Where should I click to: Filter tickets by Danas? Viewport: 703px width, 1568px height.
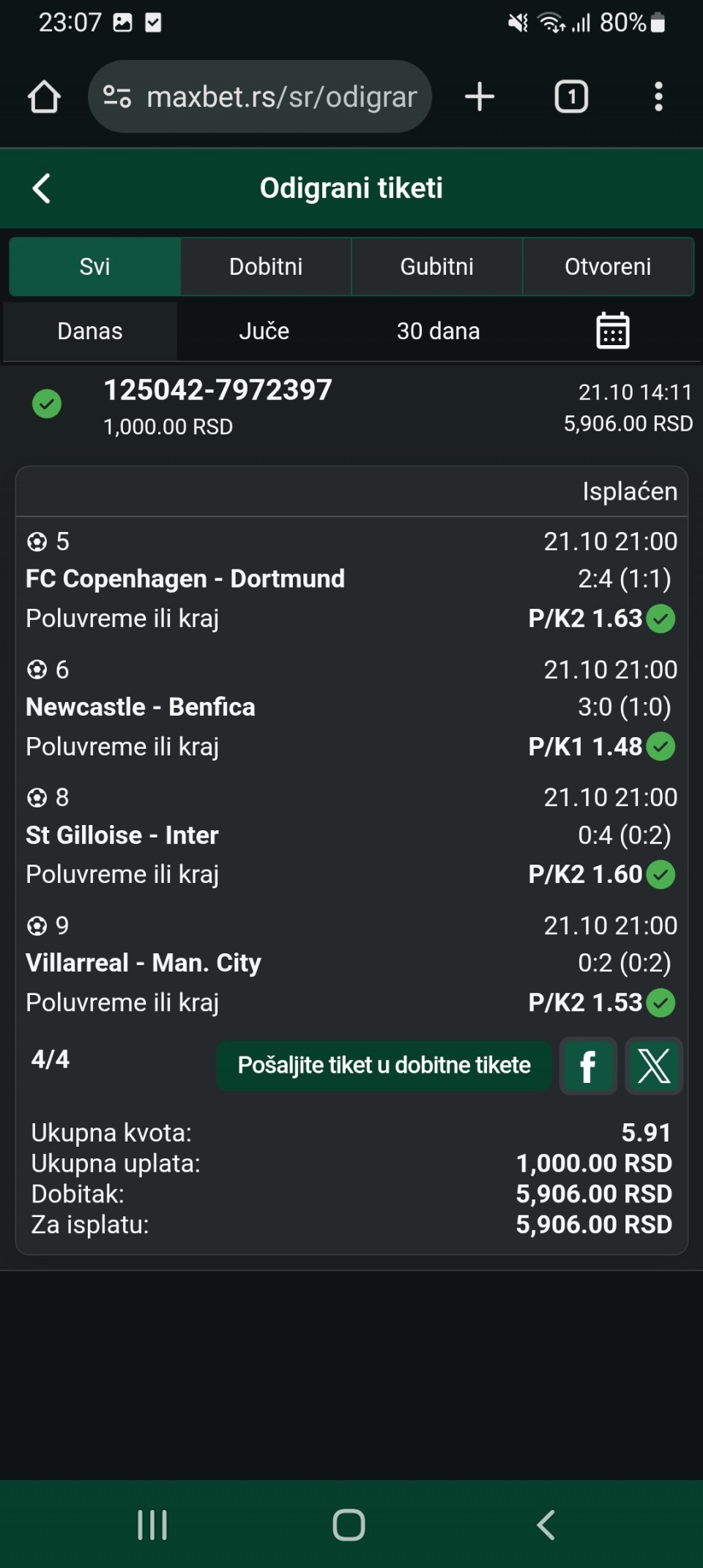(90, 331)
